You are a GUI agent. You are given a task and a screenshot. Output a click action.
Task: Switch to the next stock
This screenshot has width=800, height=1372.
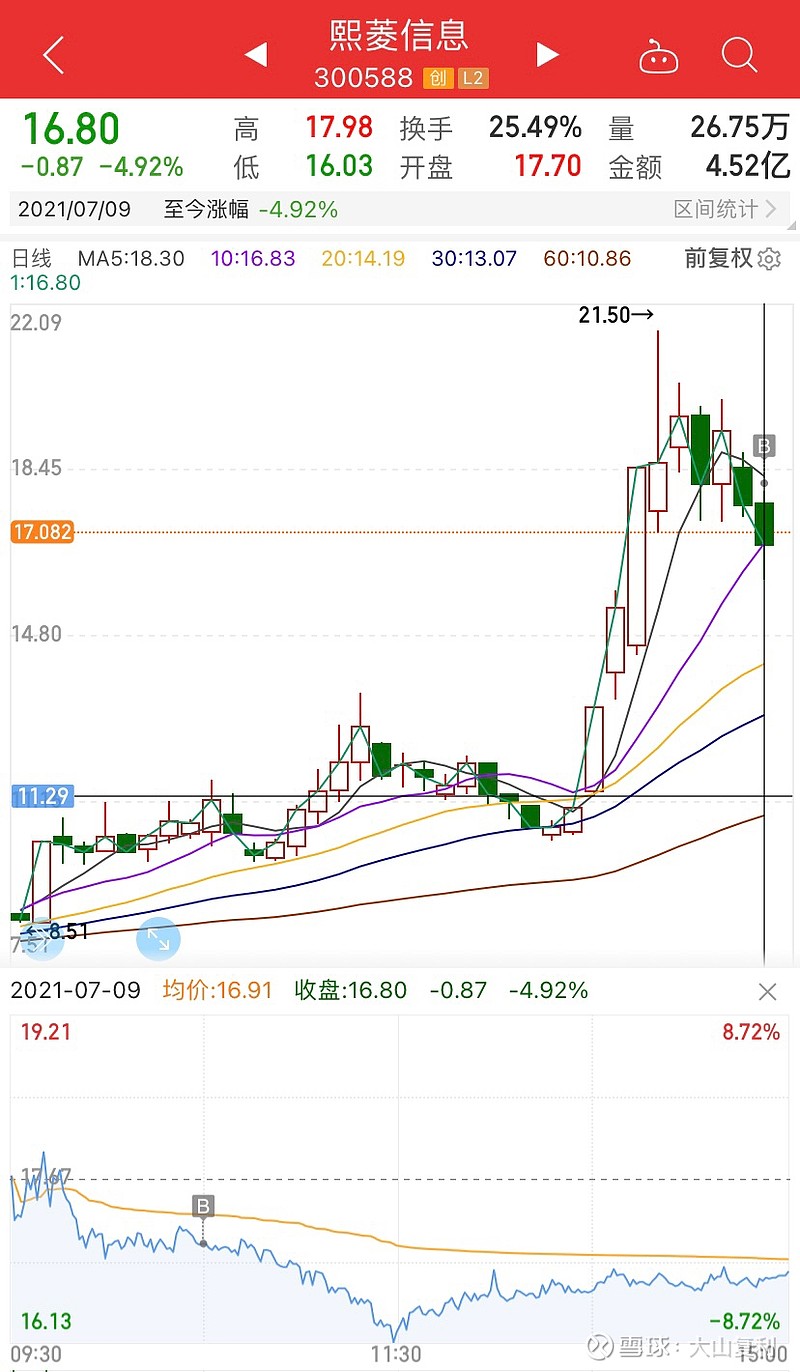pyautogui.click(x=547, y=55)
